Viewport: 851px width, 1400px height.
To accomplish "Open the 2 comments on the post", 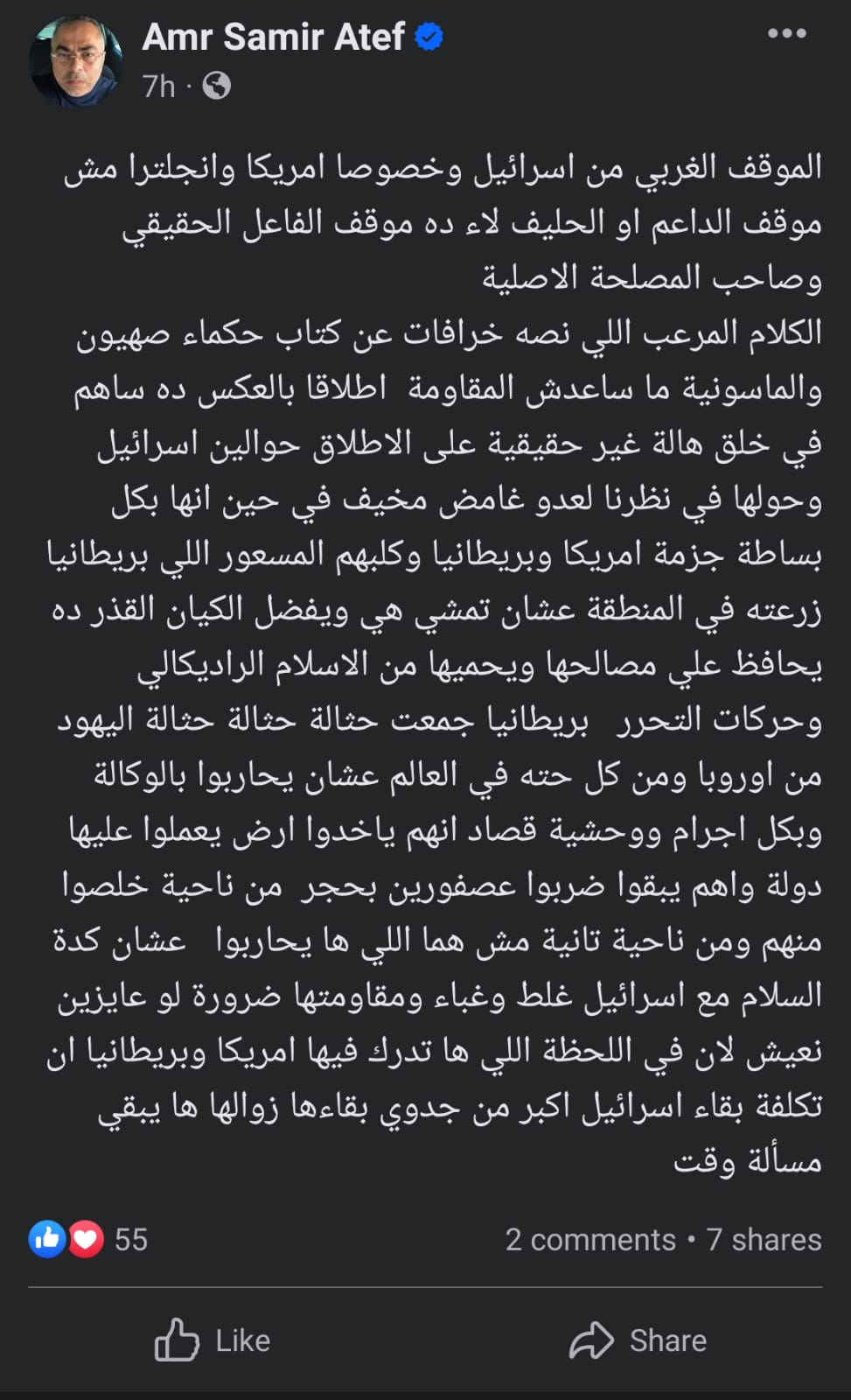I will [590, 1239].
